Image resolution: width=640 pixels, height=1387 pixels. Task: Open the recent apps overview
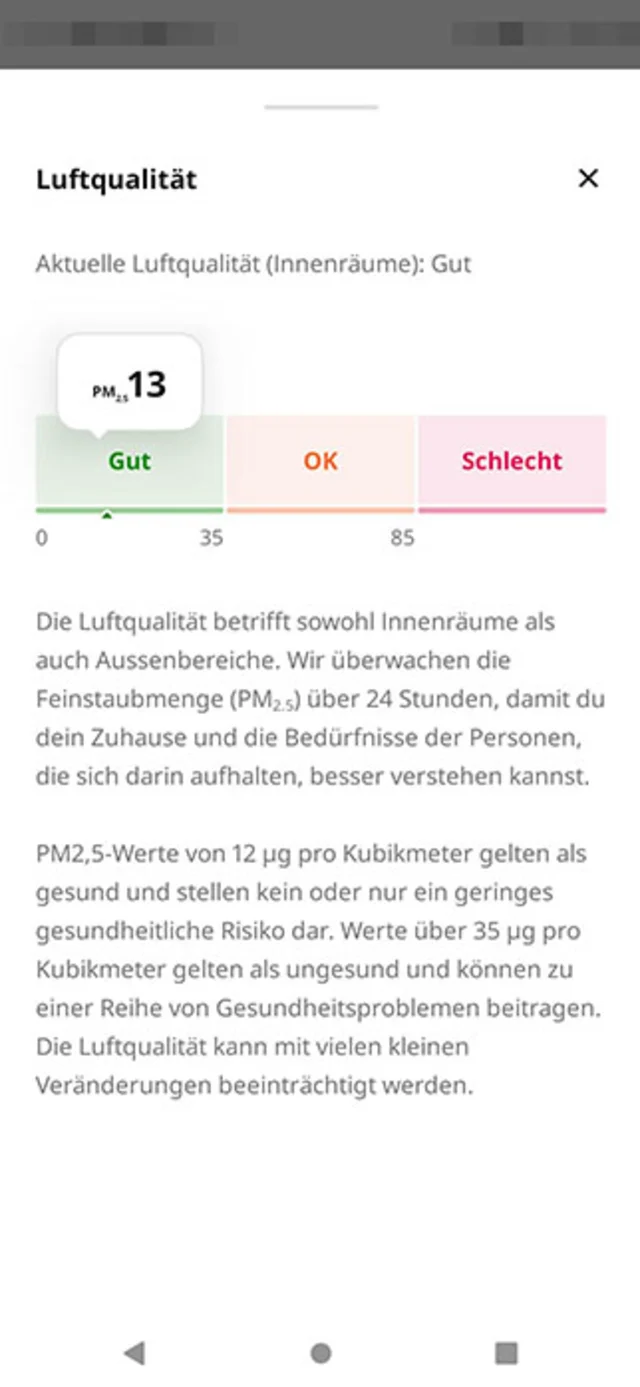[x=506, y=1353]
